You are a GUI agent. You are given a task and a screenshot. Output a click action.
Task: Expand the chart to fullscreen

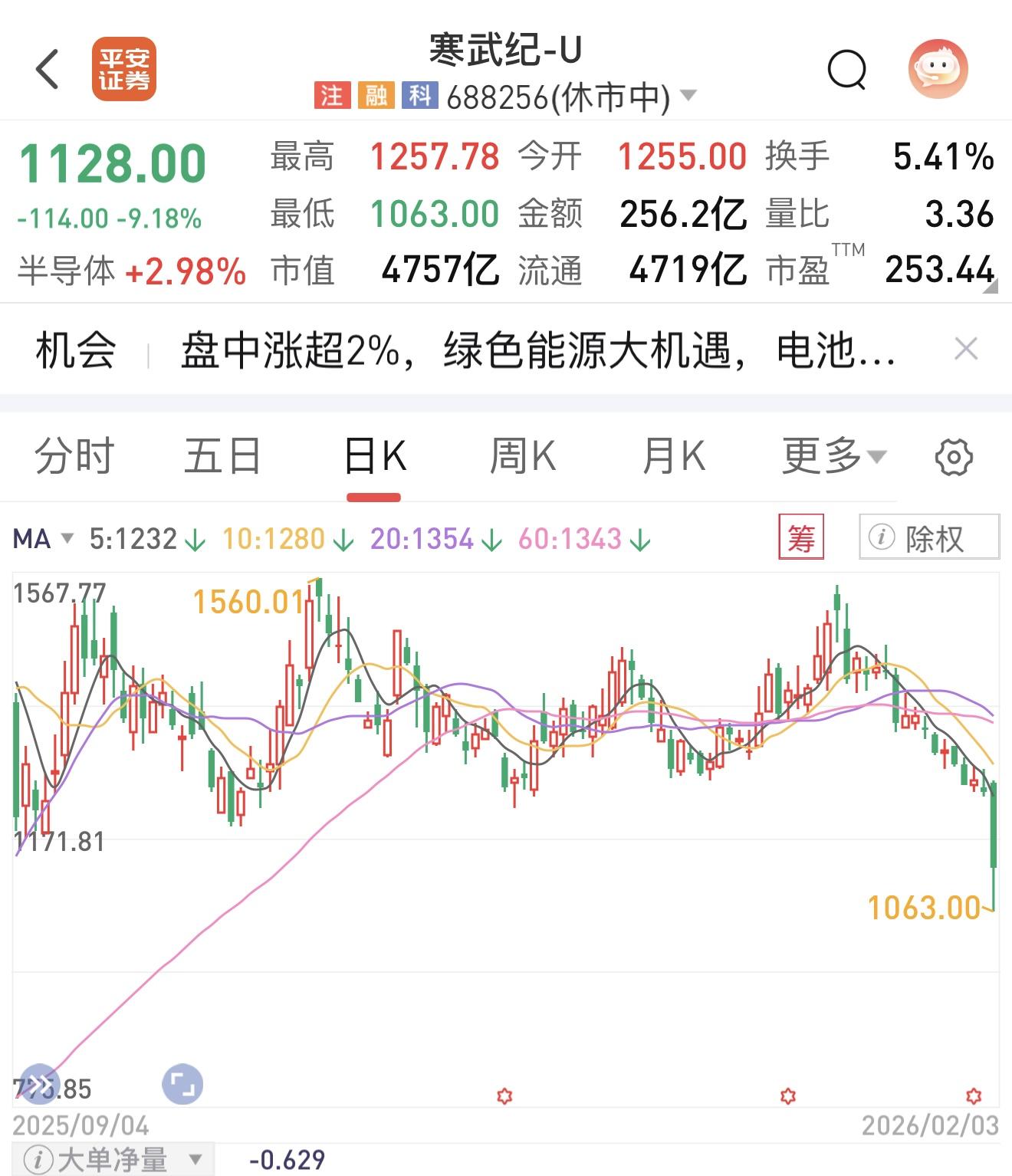click(182, 1084)
